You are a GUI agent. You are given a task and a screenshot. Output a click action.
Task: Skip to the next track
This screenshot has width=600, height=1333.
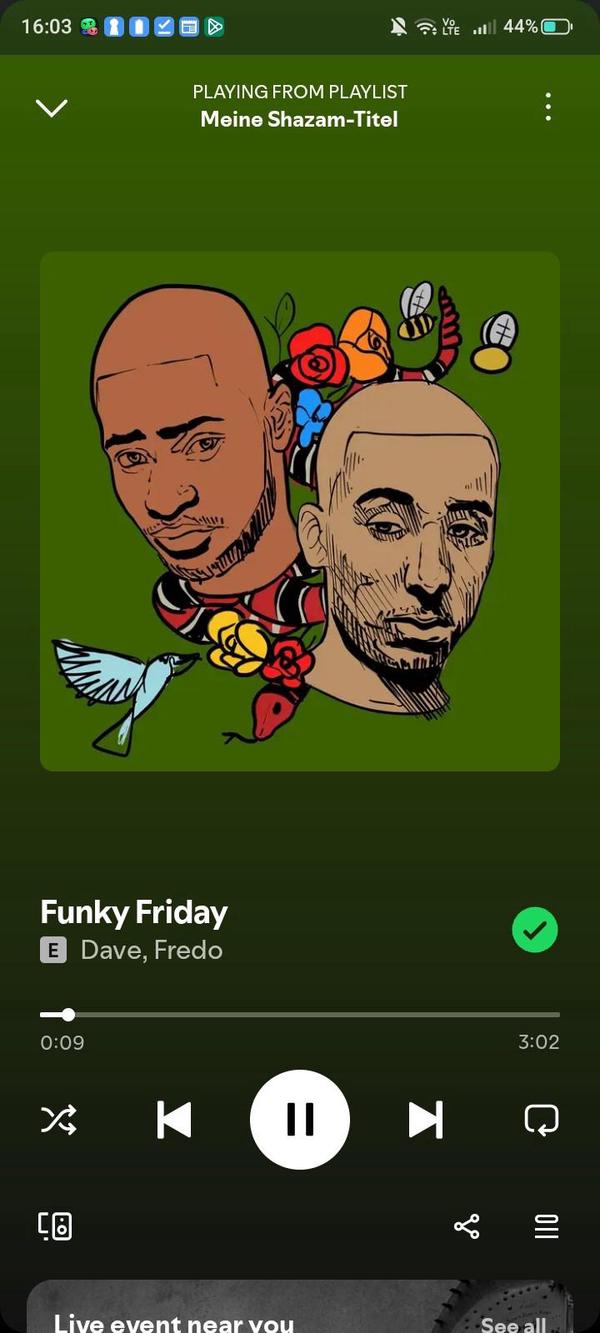click(426, 1119)
